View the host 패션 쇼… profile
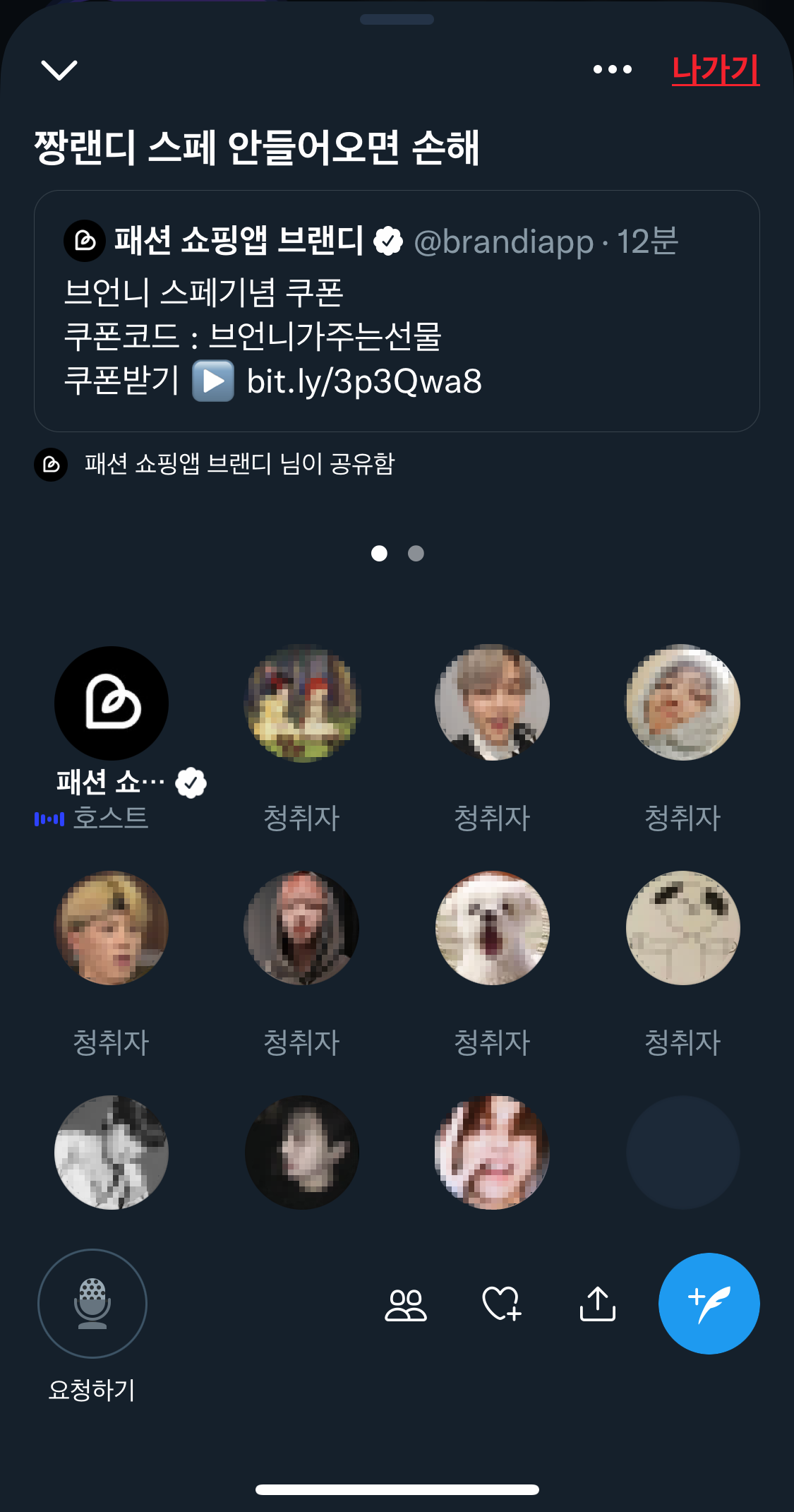This screenshot has height=1512, width=794. pos(112,703)
